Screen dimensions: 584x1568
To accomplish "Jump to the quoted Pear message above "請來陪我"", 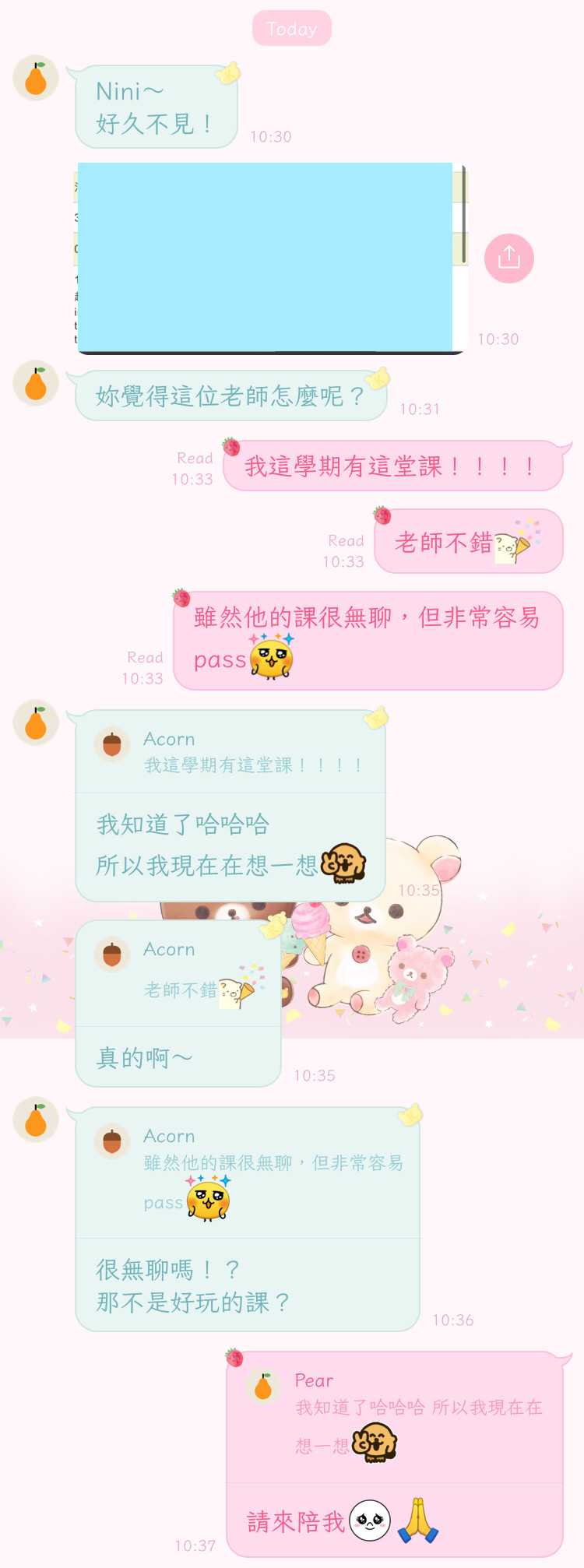I will [394, 1419].
